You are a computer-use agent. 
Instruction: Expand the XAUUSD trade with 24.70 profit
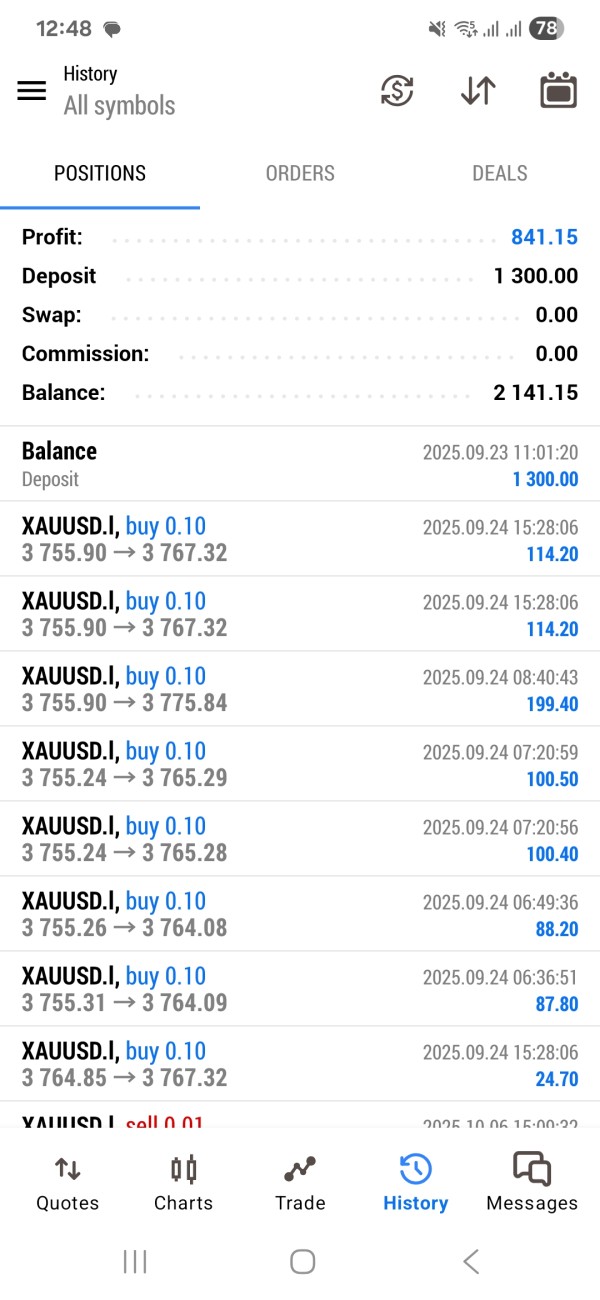(300, 1064)
